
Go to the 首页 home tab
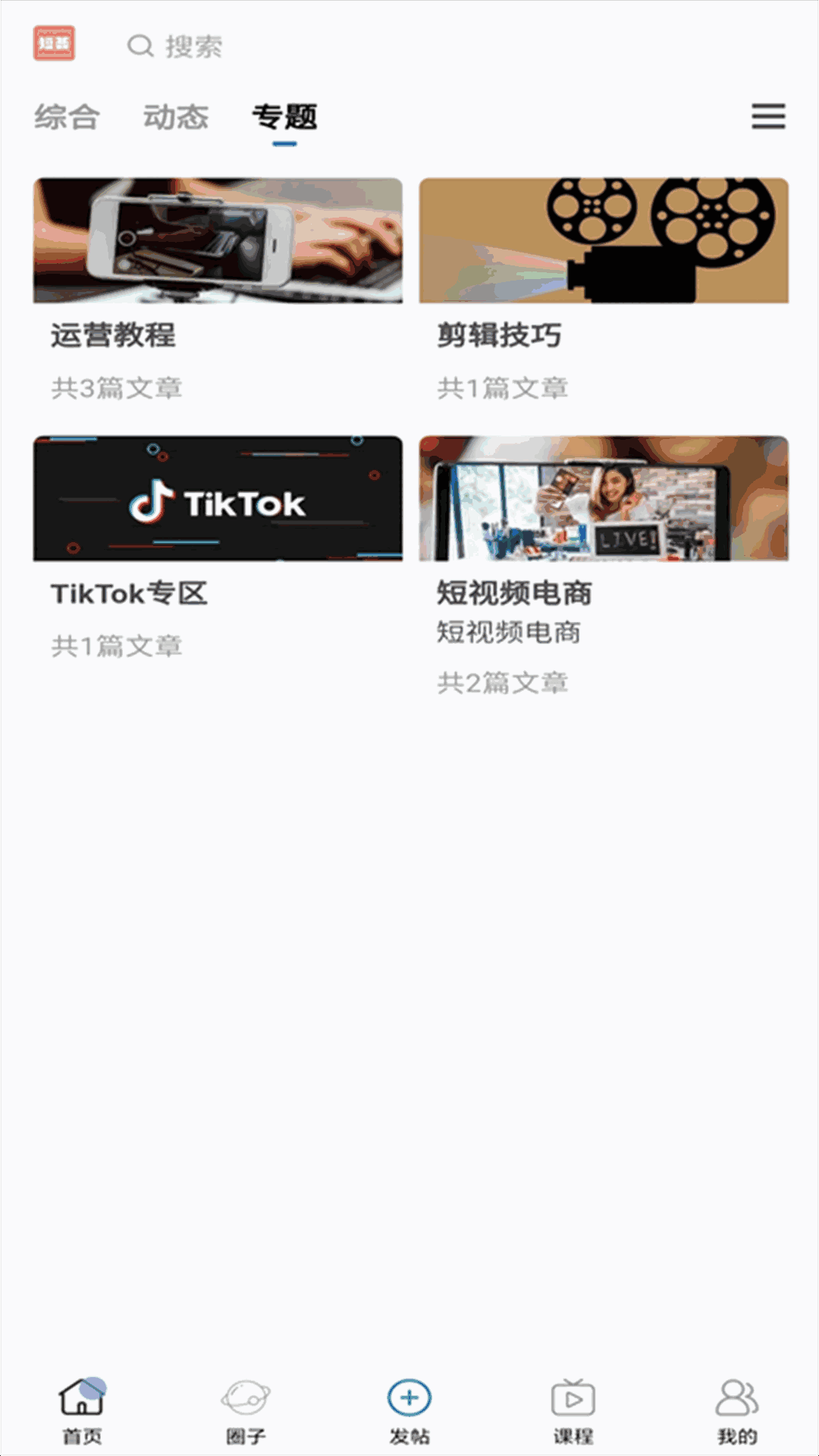tap(82, 1412)
